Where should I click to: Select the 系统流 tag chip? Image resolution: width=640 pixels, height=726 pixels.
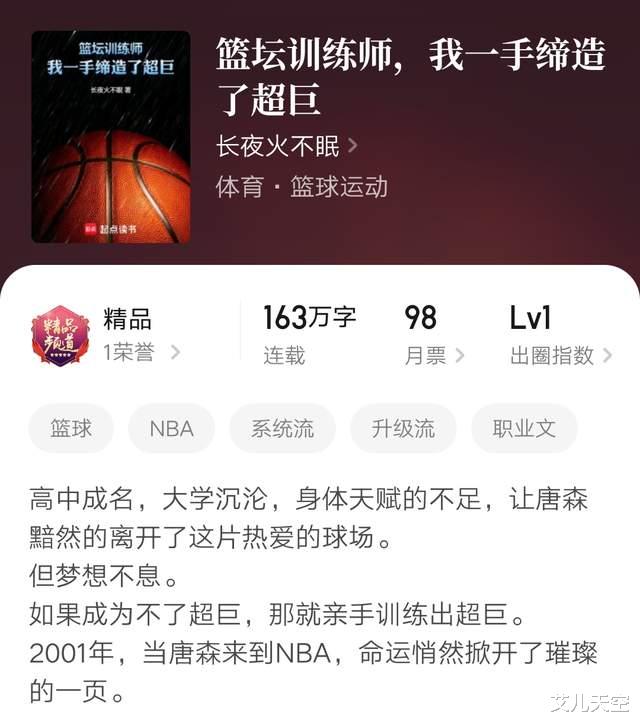click(282, 428)
